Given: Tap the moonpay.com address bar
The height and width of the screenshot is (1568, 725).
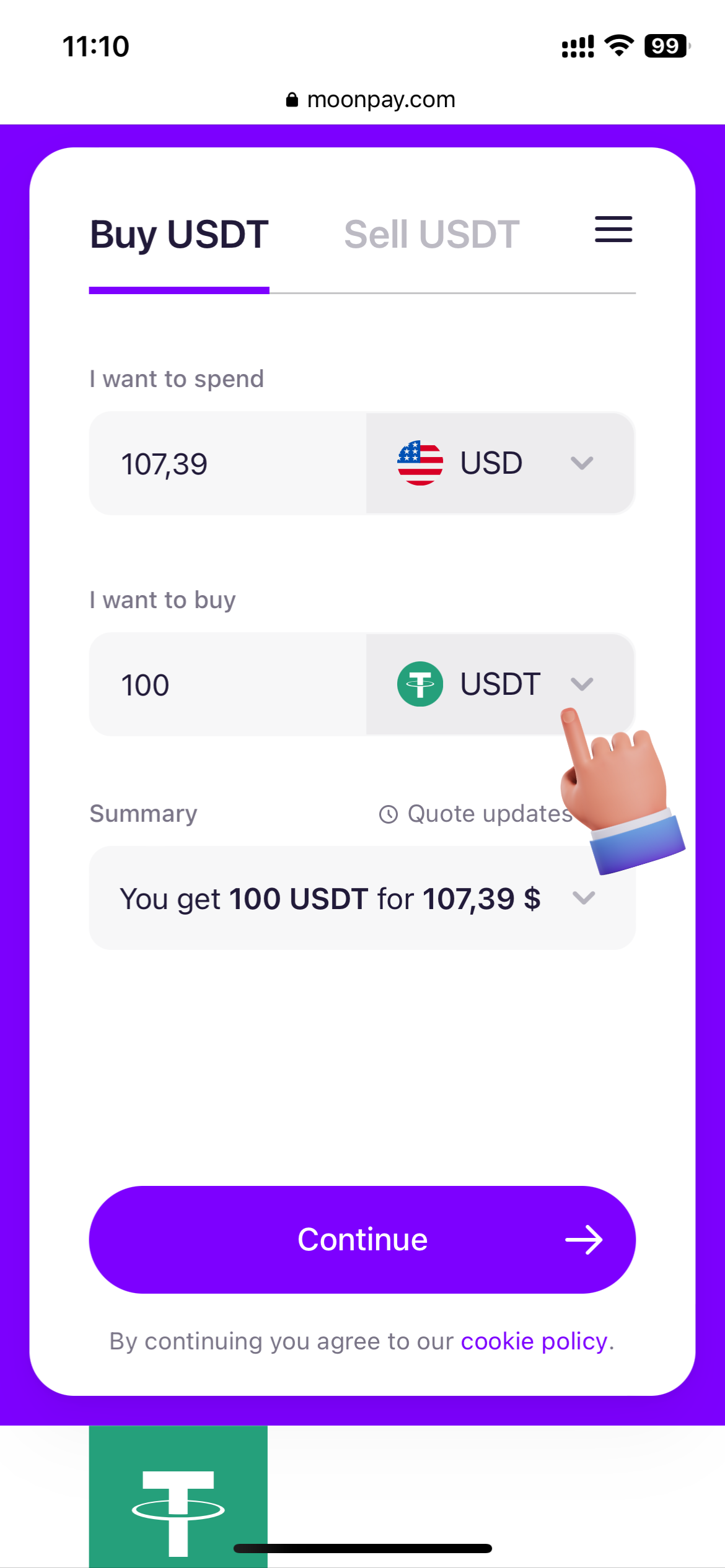Looking at the screenshot, I should click(371, 100).
